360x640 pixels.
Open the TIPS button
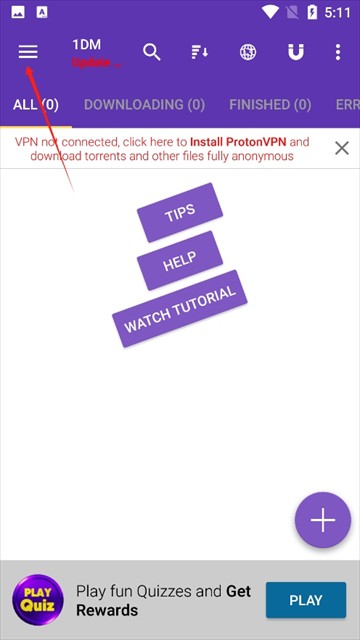click(x=180, y=213)
